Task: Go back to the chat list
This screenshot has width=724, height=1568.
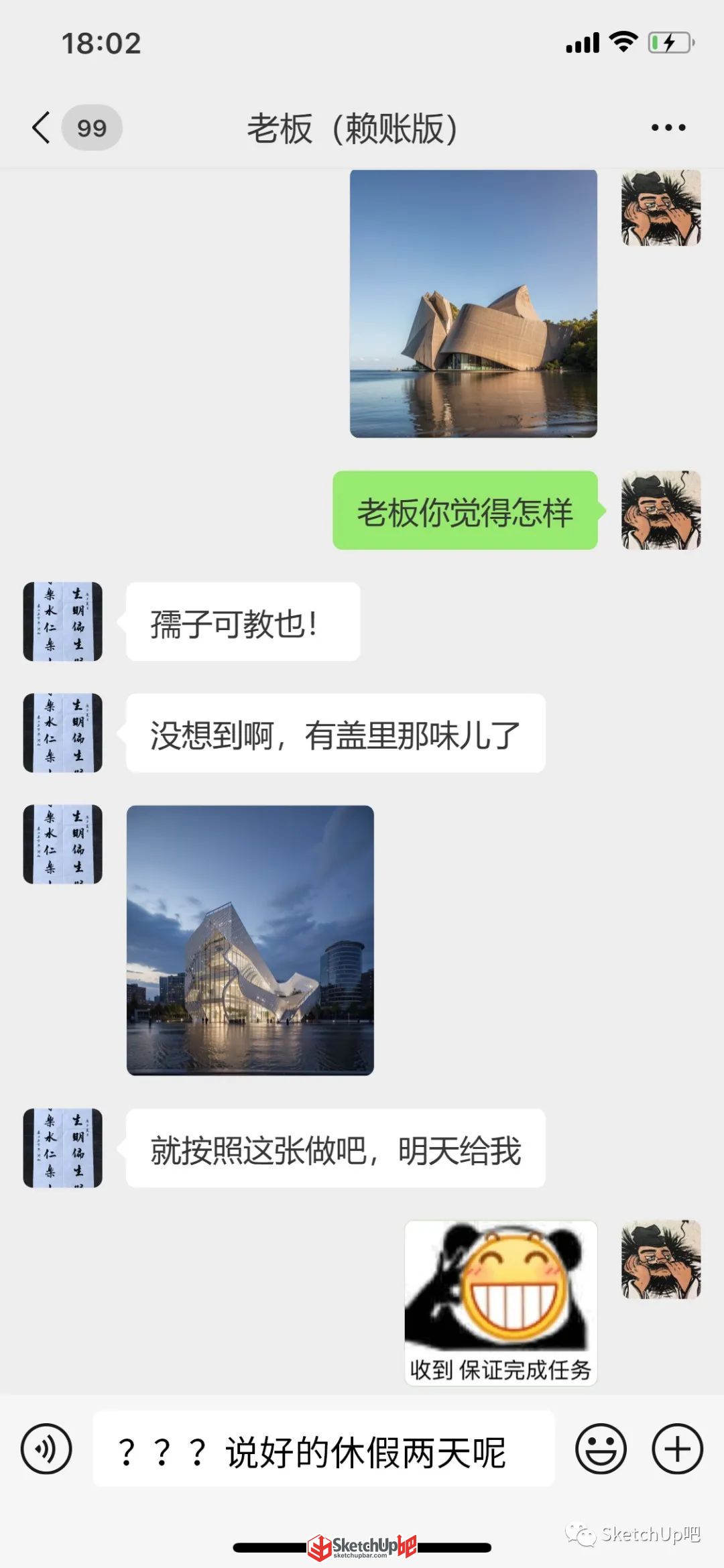Action: (x=42, y=127)
